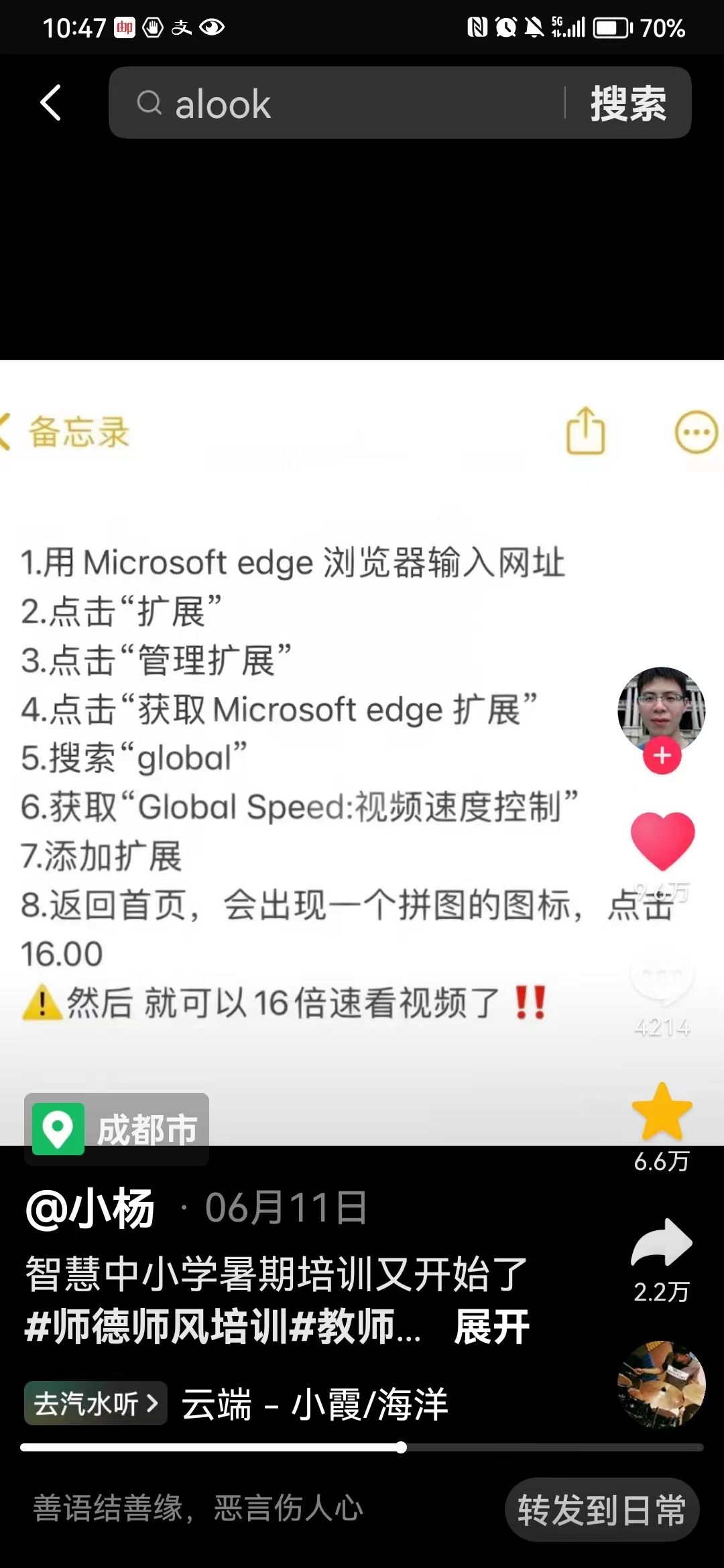Favorite the video using the star icon
This screenshot has height=1568, width=724.
tap(662, 1112)
